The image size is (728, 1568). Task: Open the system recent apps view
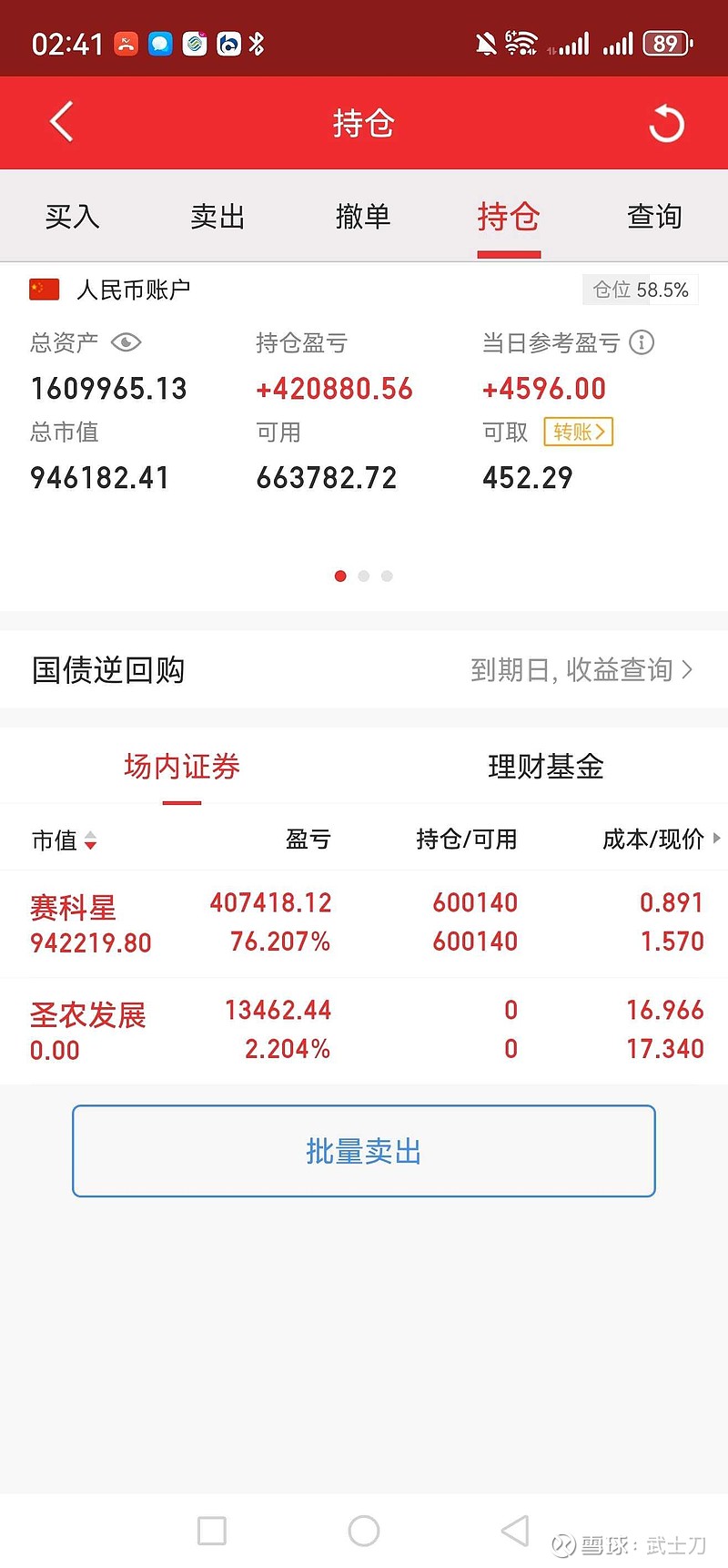(212, 1531)
